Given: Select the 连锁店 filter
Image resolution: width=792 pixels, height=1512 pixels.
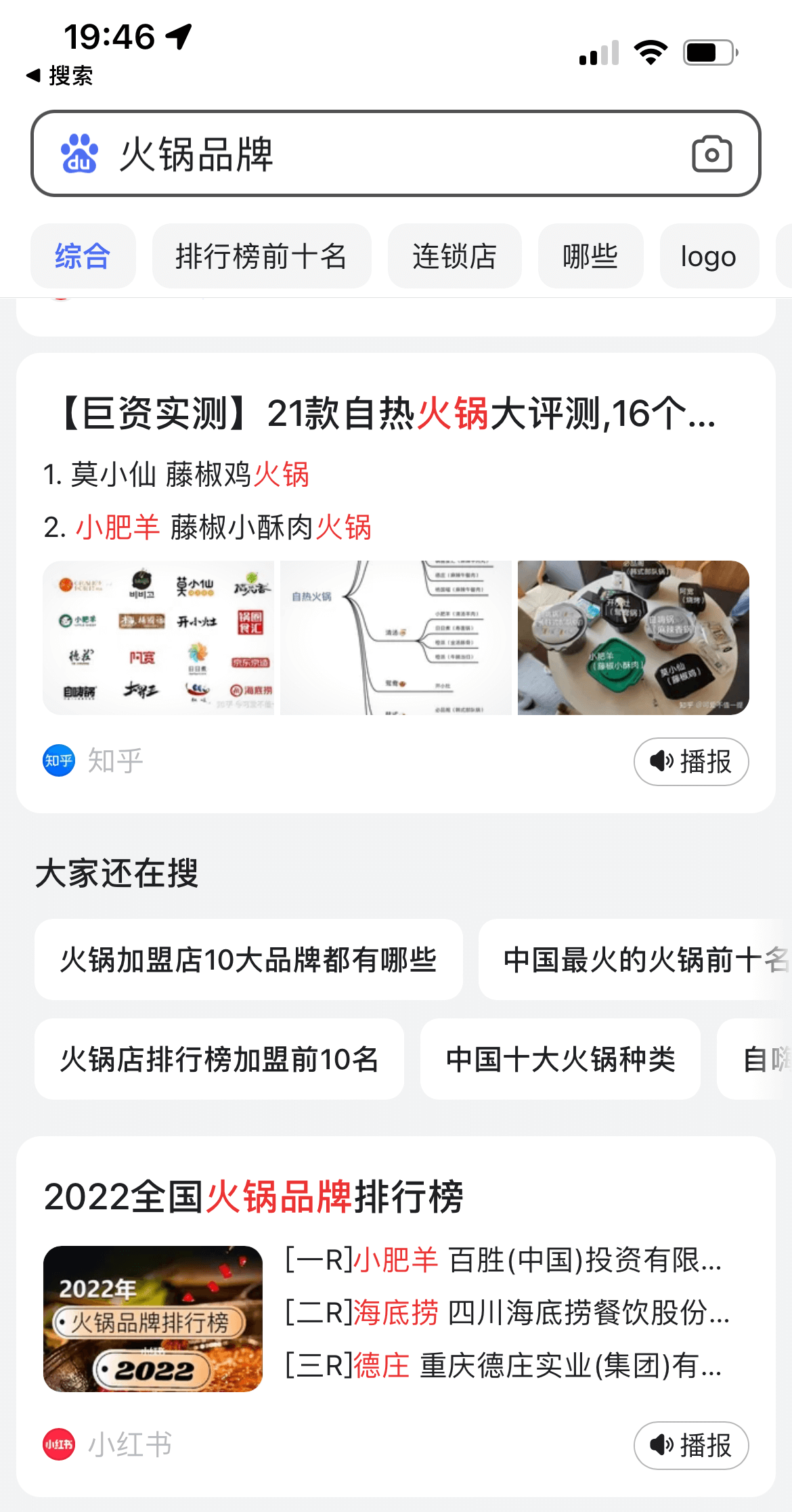Looking at the screenshot, I should (454, 256).
